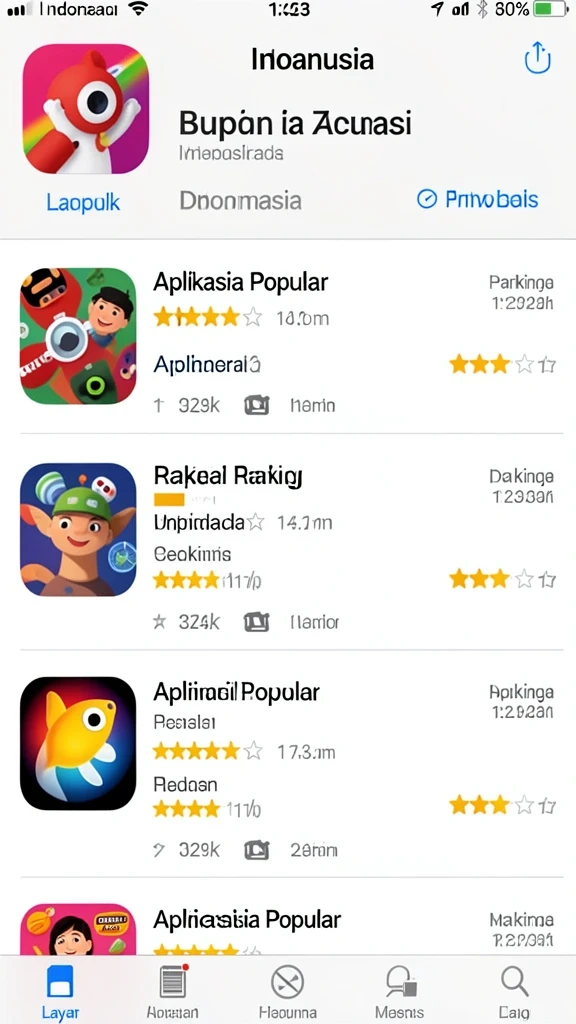Open the Rakeal Rakigj app entry
Image resolution: width=576 pixels, height=1024 pixels.
tap(288, 541)
